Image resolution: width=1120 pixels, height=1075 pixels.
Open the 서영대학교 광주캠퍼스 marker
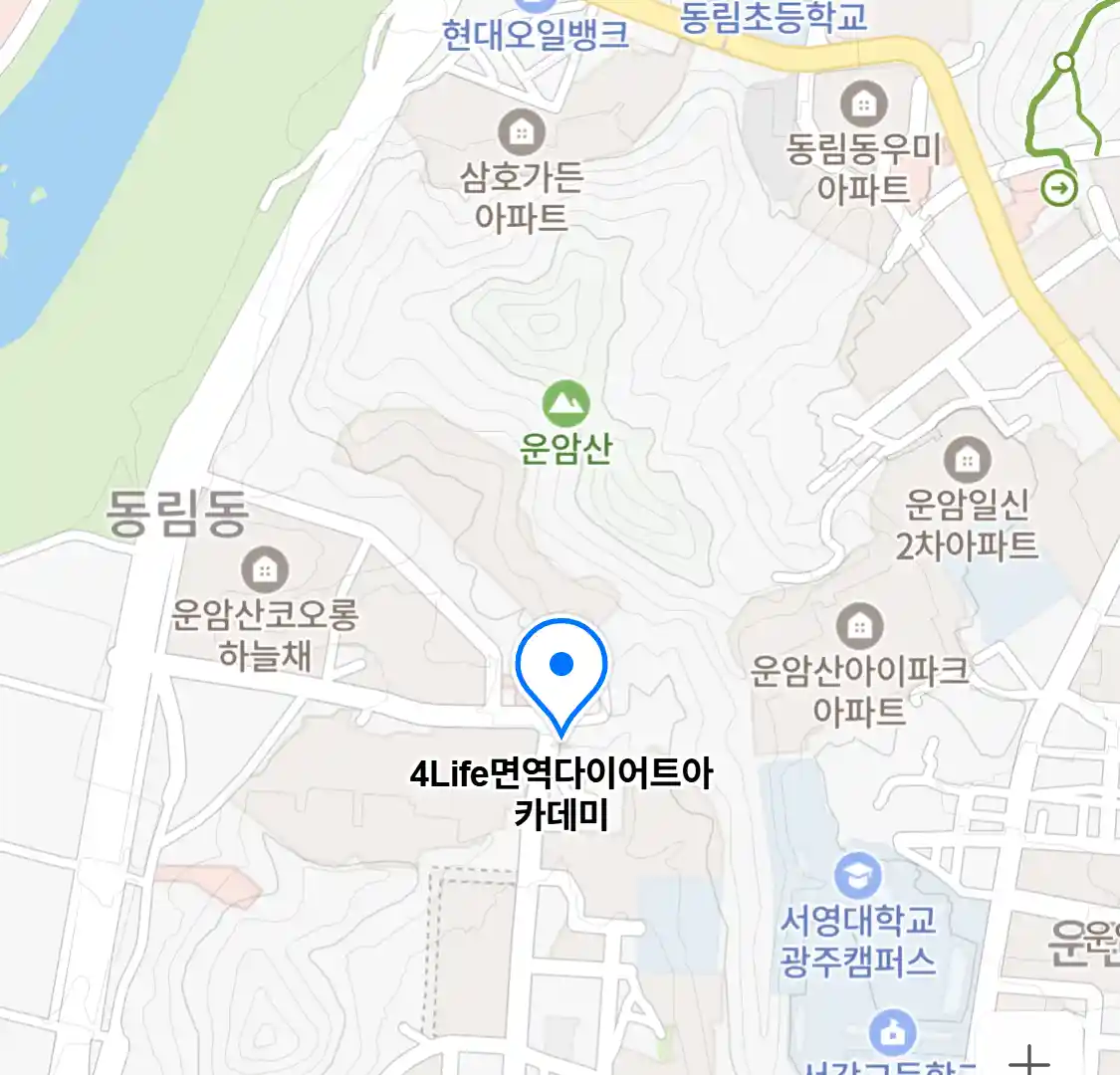pyautogui.click(x=857, y=875)
